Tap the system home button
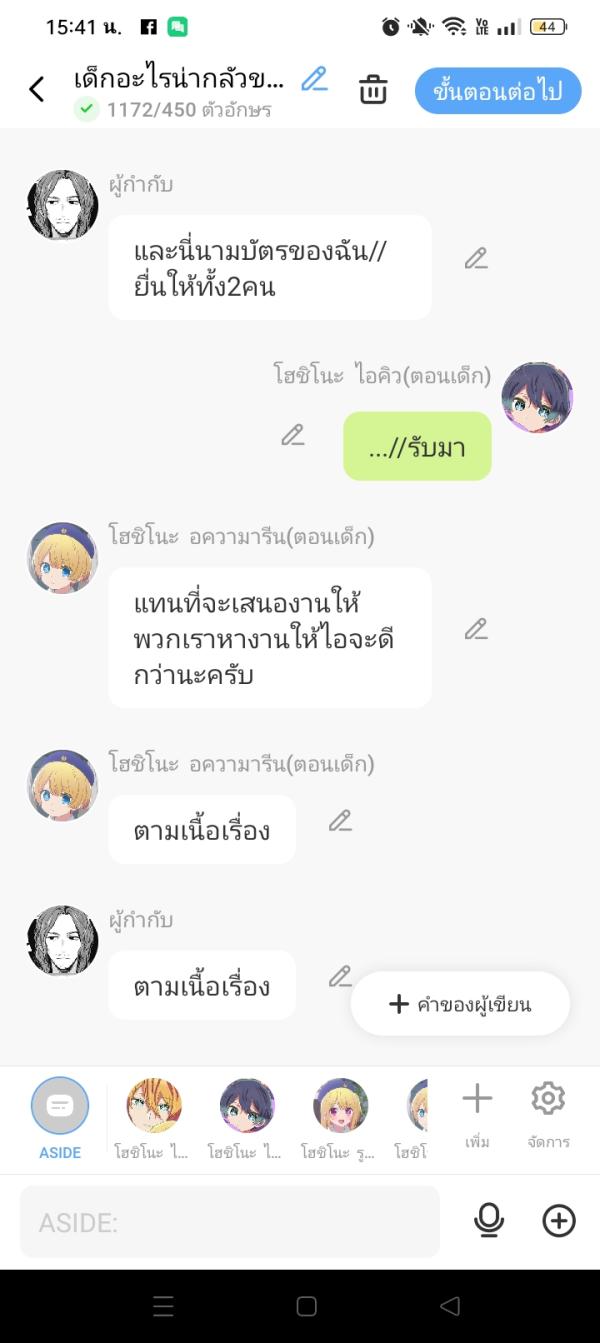600x1343 pixels. pos(307,1306)
